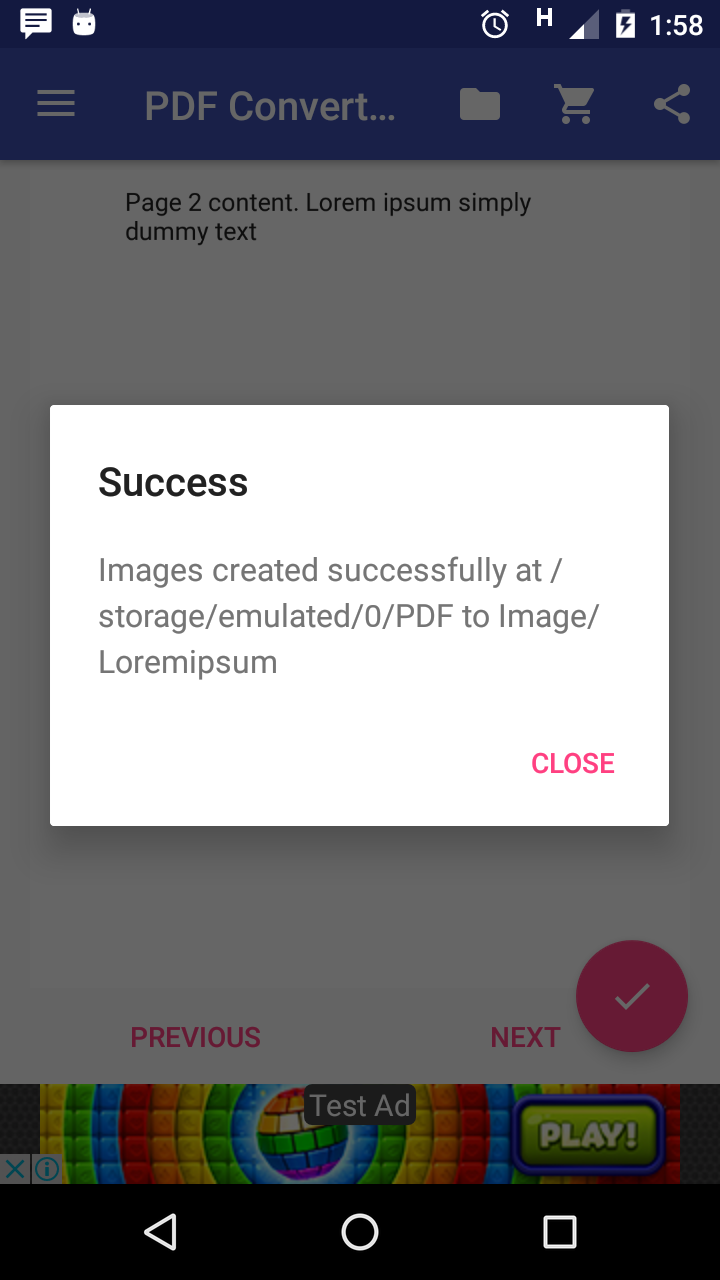Screen dimensions: 720x1280
Task: Open the hamburger drawer menu
Action: [56, 104]
